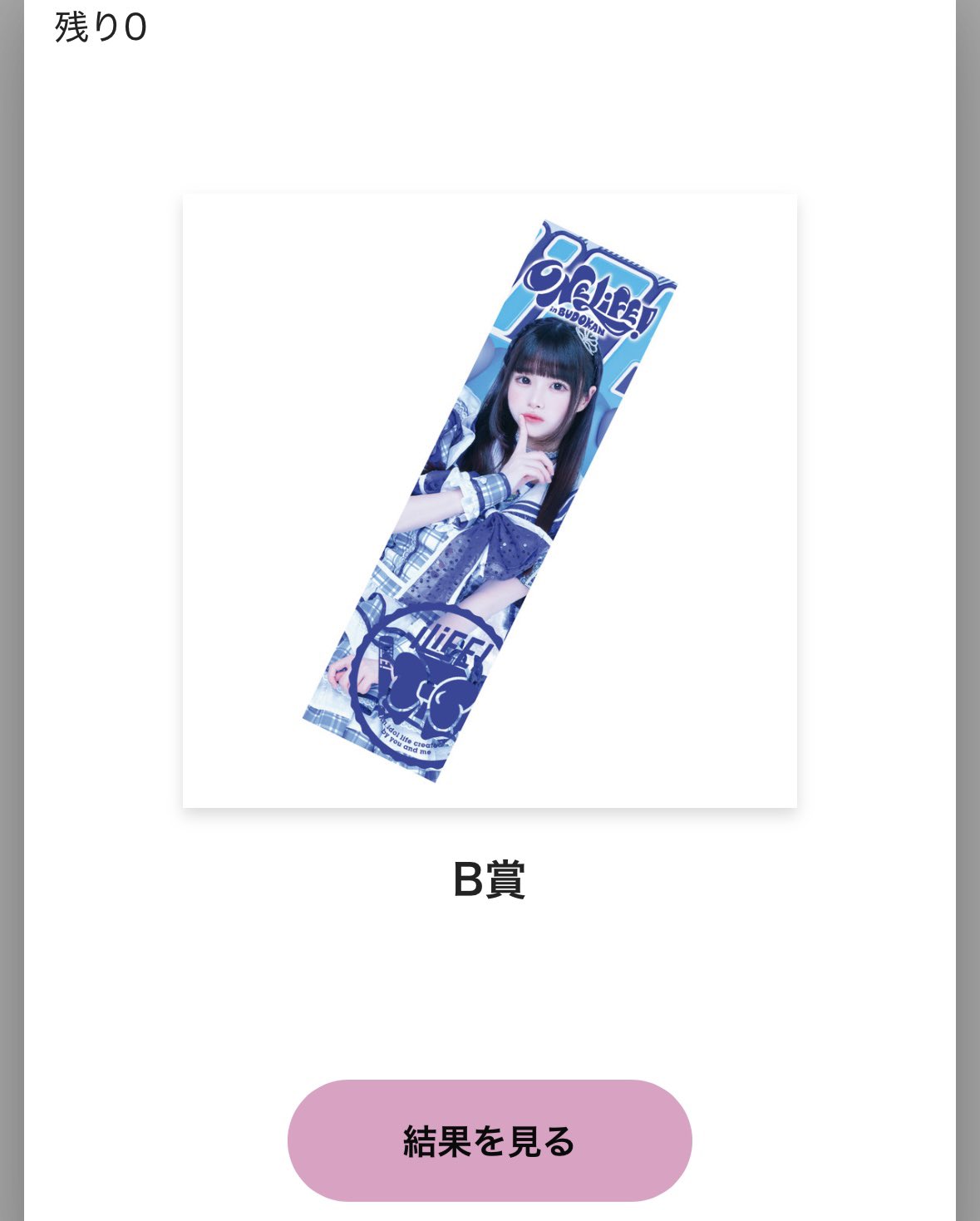Tap the 結果を見る button
The image size is (980, 1221).
click(x=490, y=1140)
